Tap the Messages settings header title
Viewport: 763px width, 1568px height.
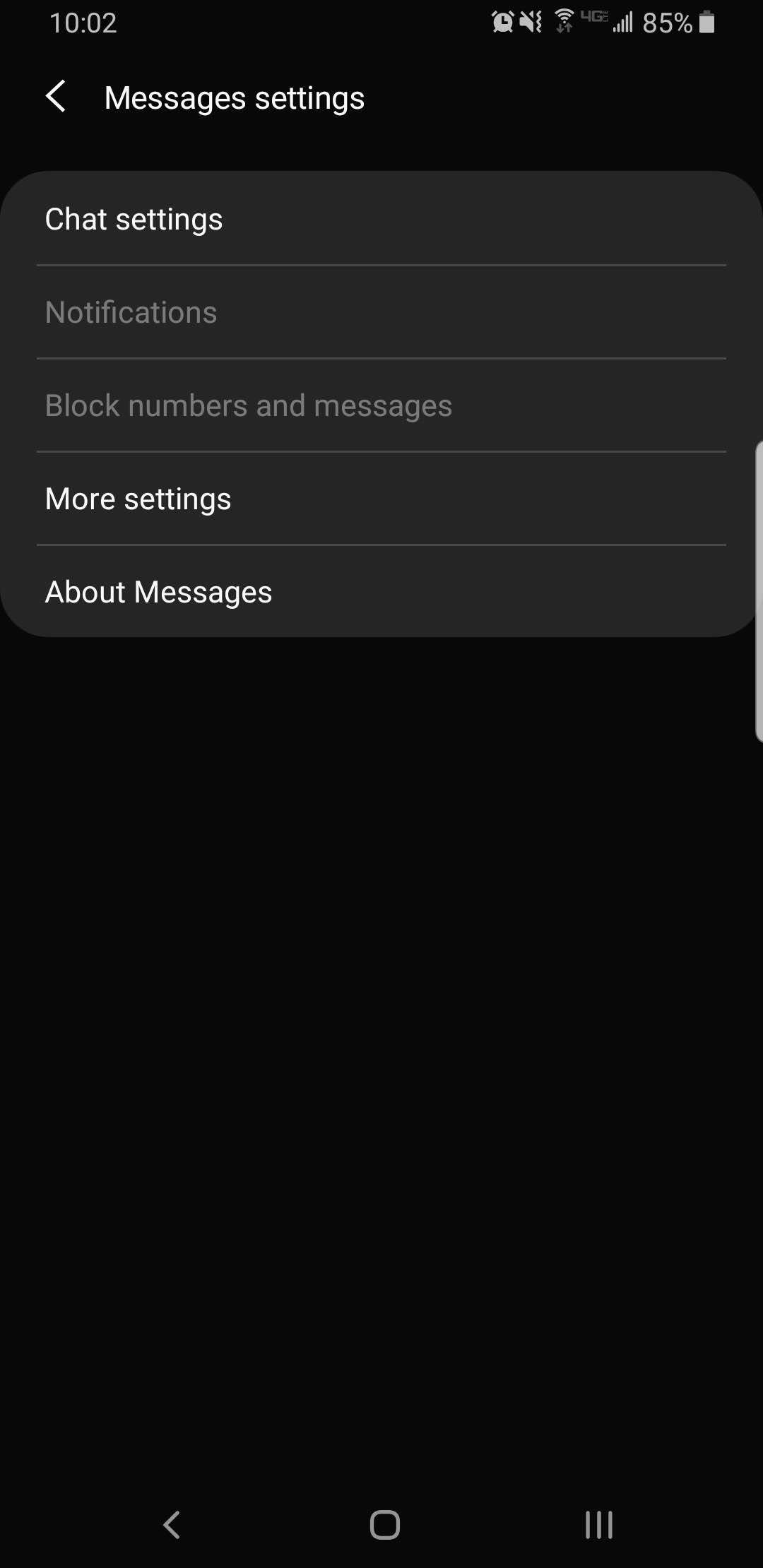point(234,97)
